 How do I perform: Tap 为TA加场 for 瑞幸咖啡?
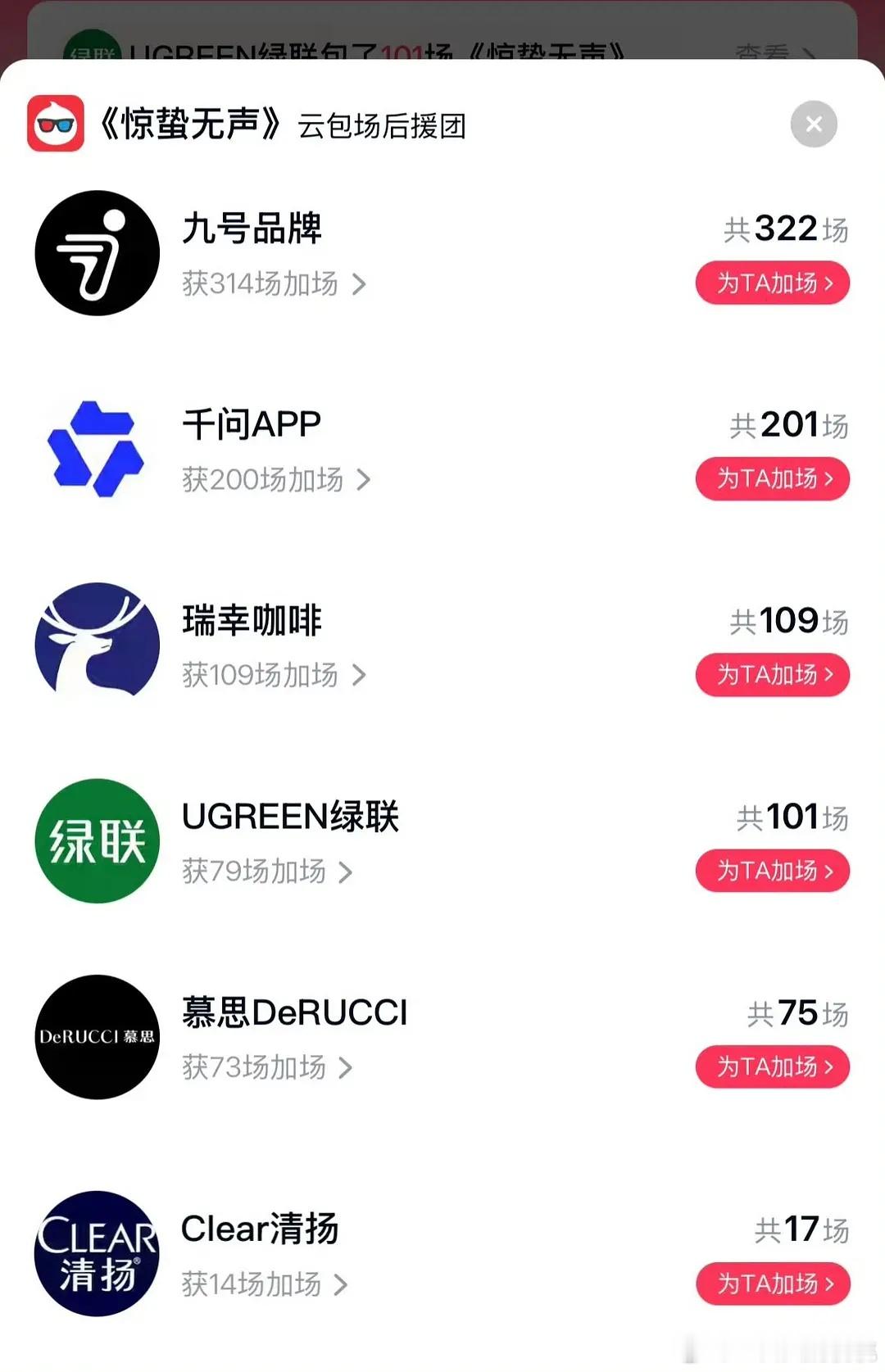click(x=771, y=675)
